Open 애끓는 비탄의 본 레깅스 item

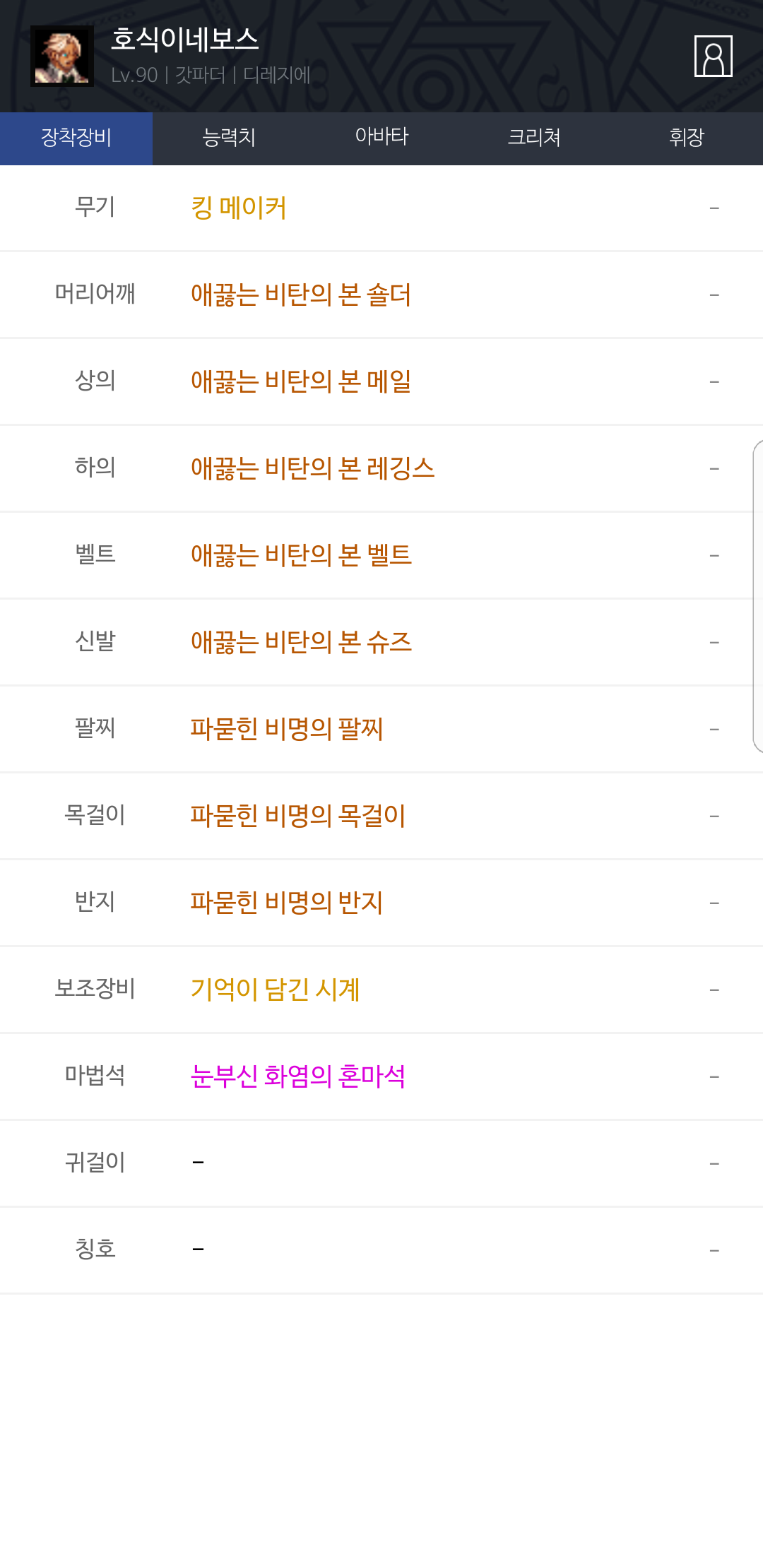point(313,468)
